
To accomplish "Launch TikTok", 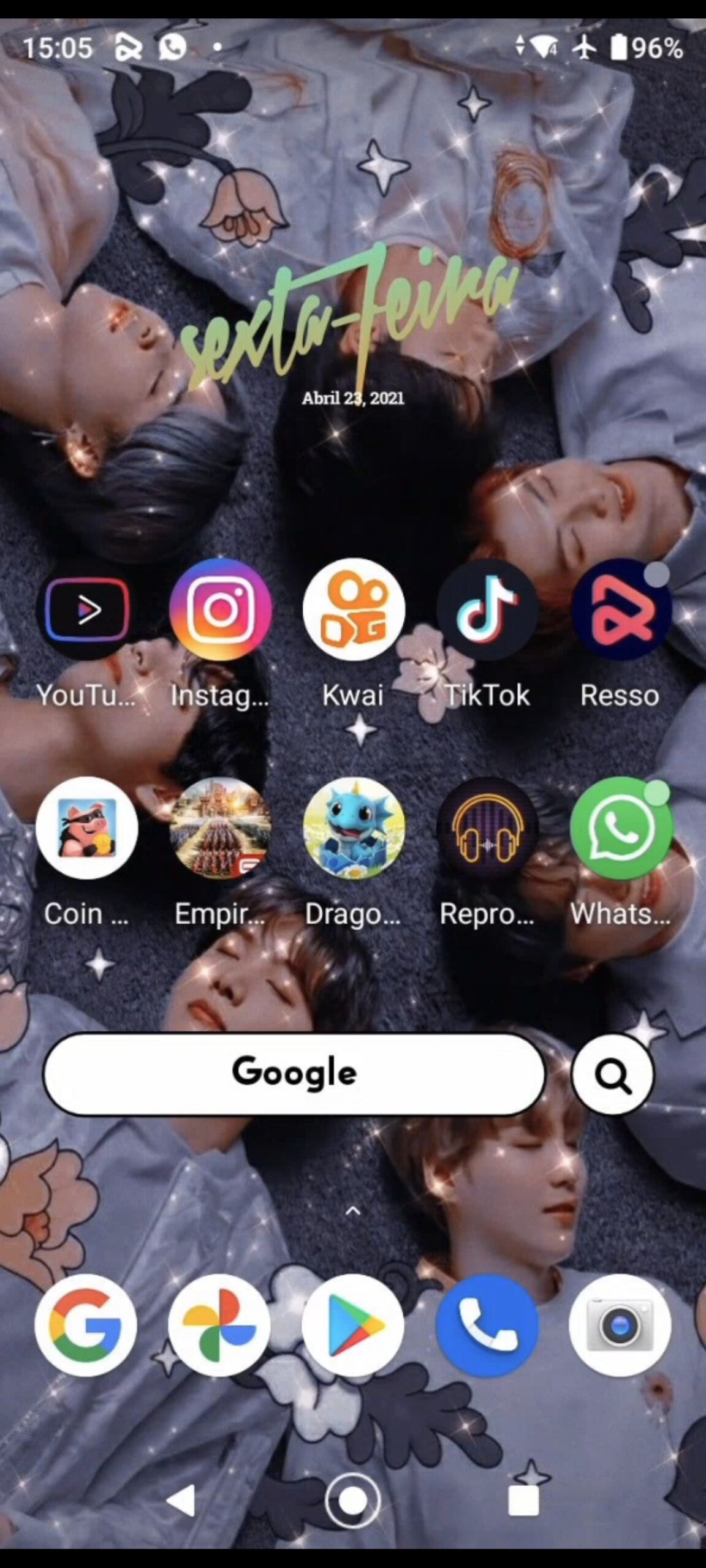I will point(487,609).
